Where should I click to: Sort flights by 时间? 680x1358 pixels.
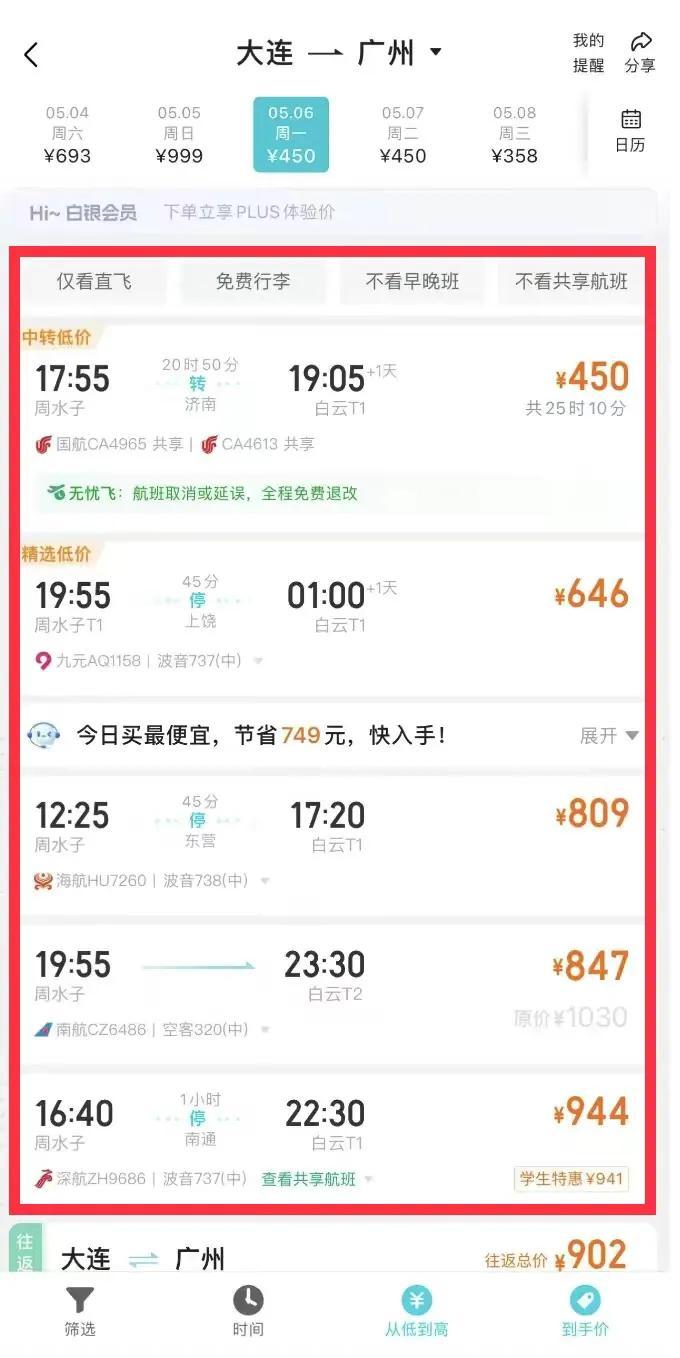248,1310
